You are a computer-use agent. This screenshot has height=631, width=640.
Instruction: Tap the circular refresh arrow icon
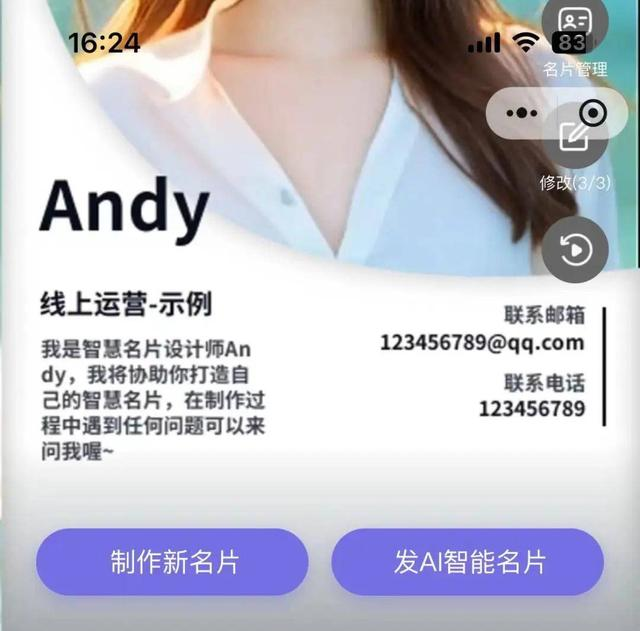coord(575,249)
